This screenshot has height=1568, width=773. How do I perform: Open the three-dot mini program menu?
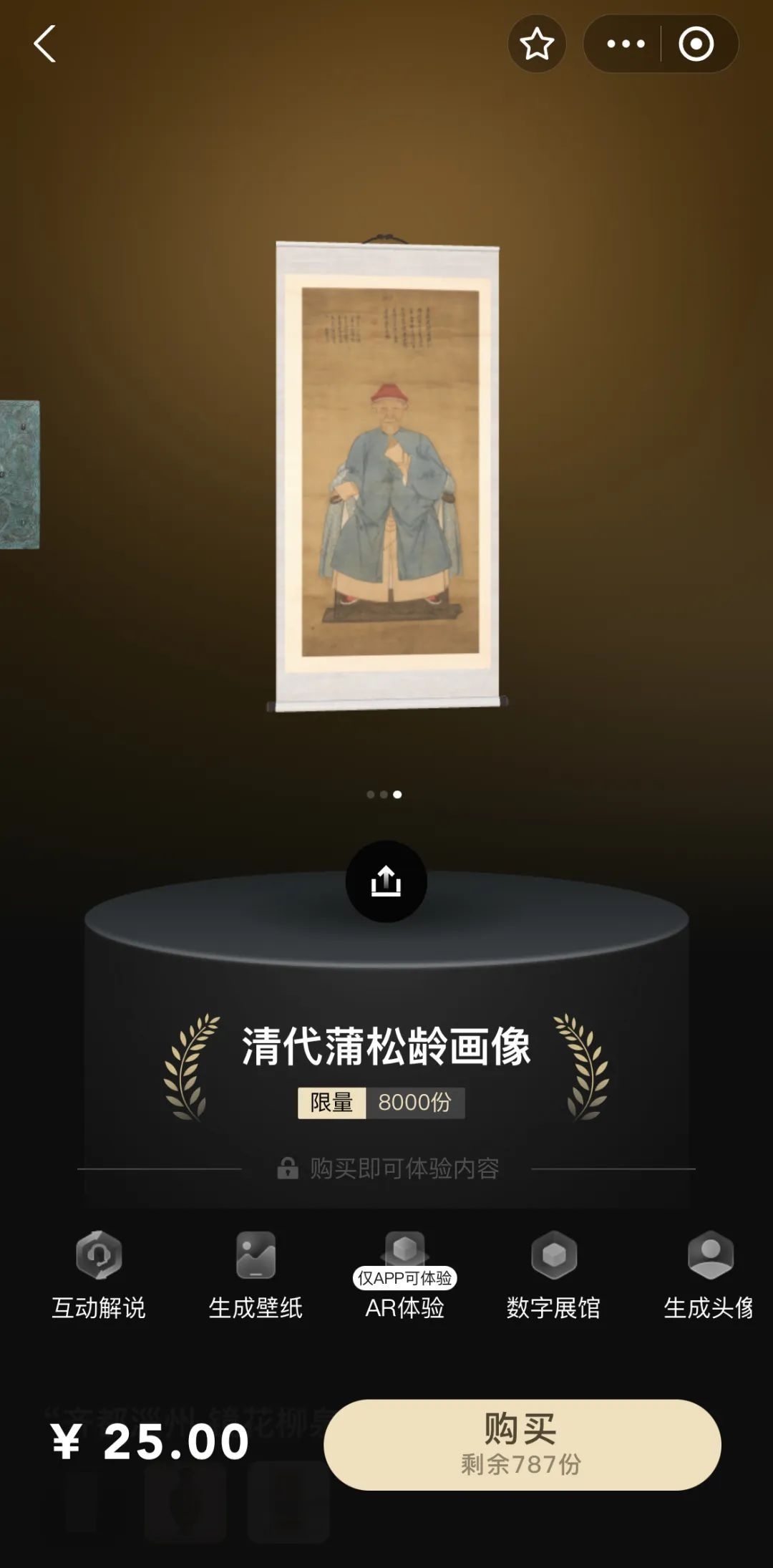click(626, 44)
